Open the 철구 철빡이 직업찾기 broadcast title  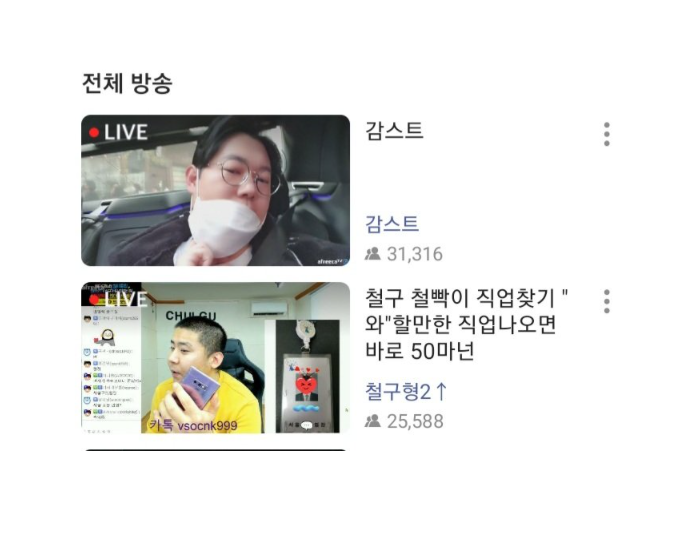coord(466,324)
